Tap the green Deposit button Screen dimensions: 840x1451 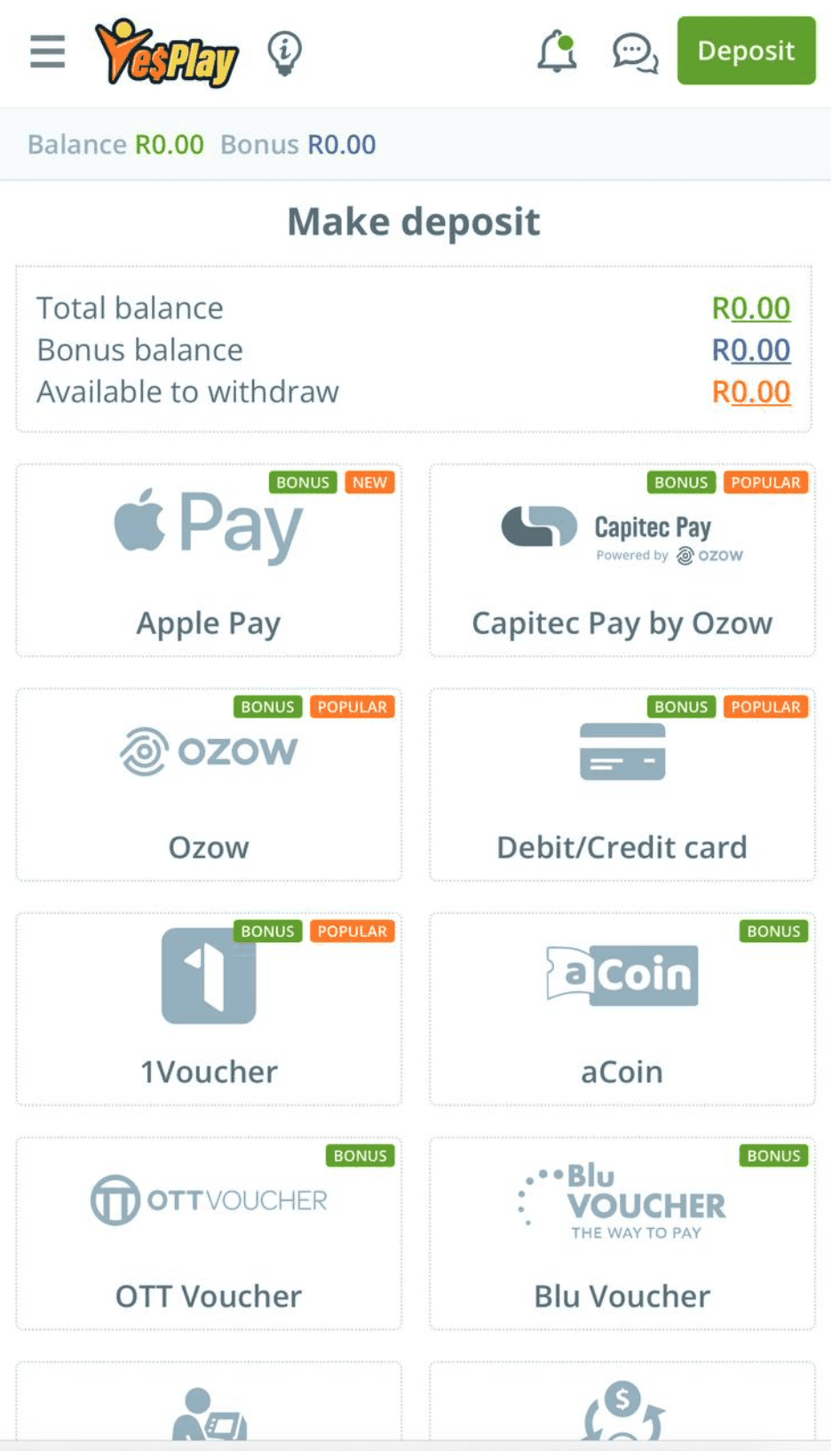pyautogui.click(x=746, y=51)
